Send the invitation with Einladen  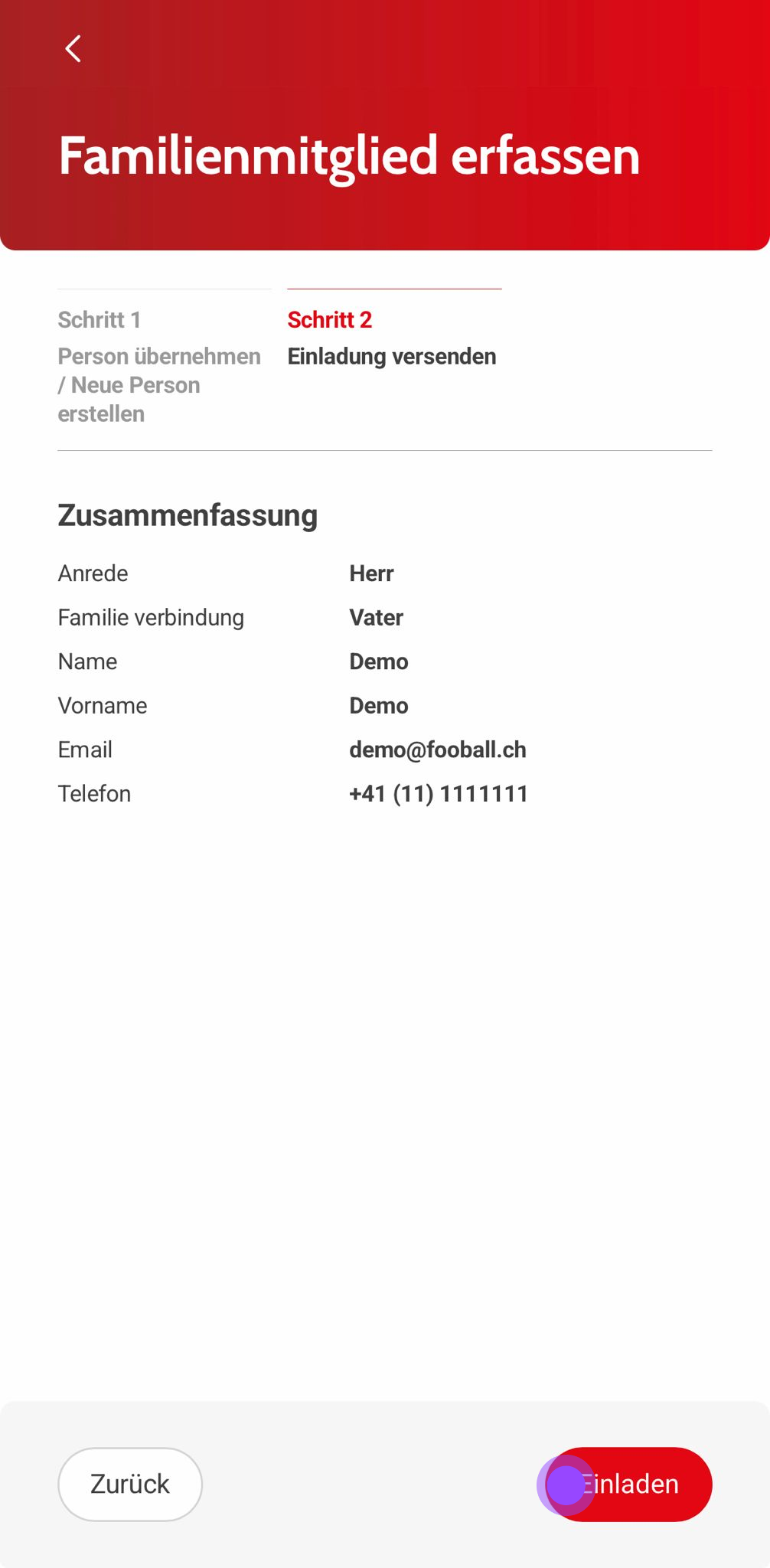631,1484
